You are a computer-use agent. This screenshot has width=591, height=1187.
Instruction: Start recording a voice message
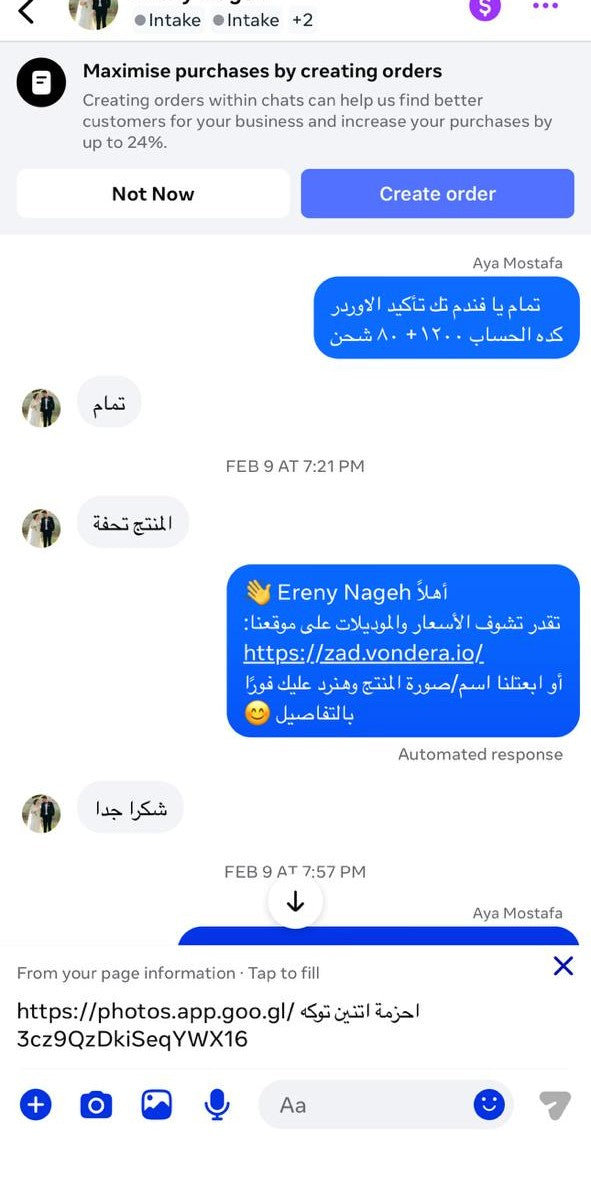[x=217, y=1105]
